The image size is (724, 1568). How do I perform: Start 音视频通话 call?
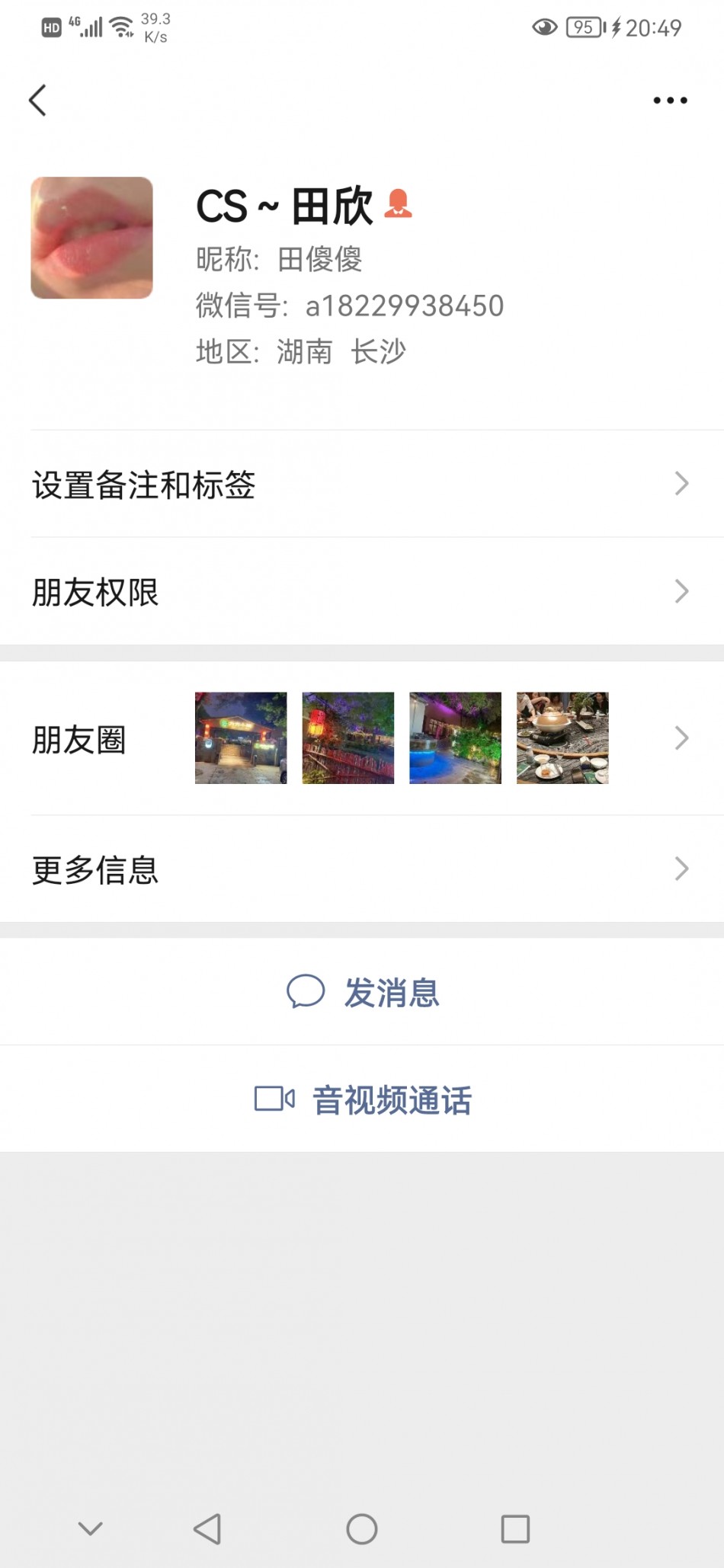364,1099
